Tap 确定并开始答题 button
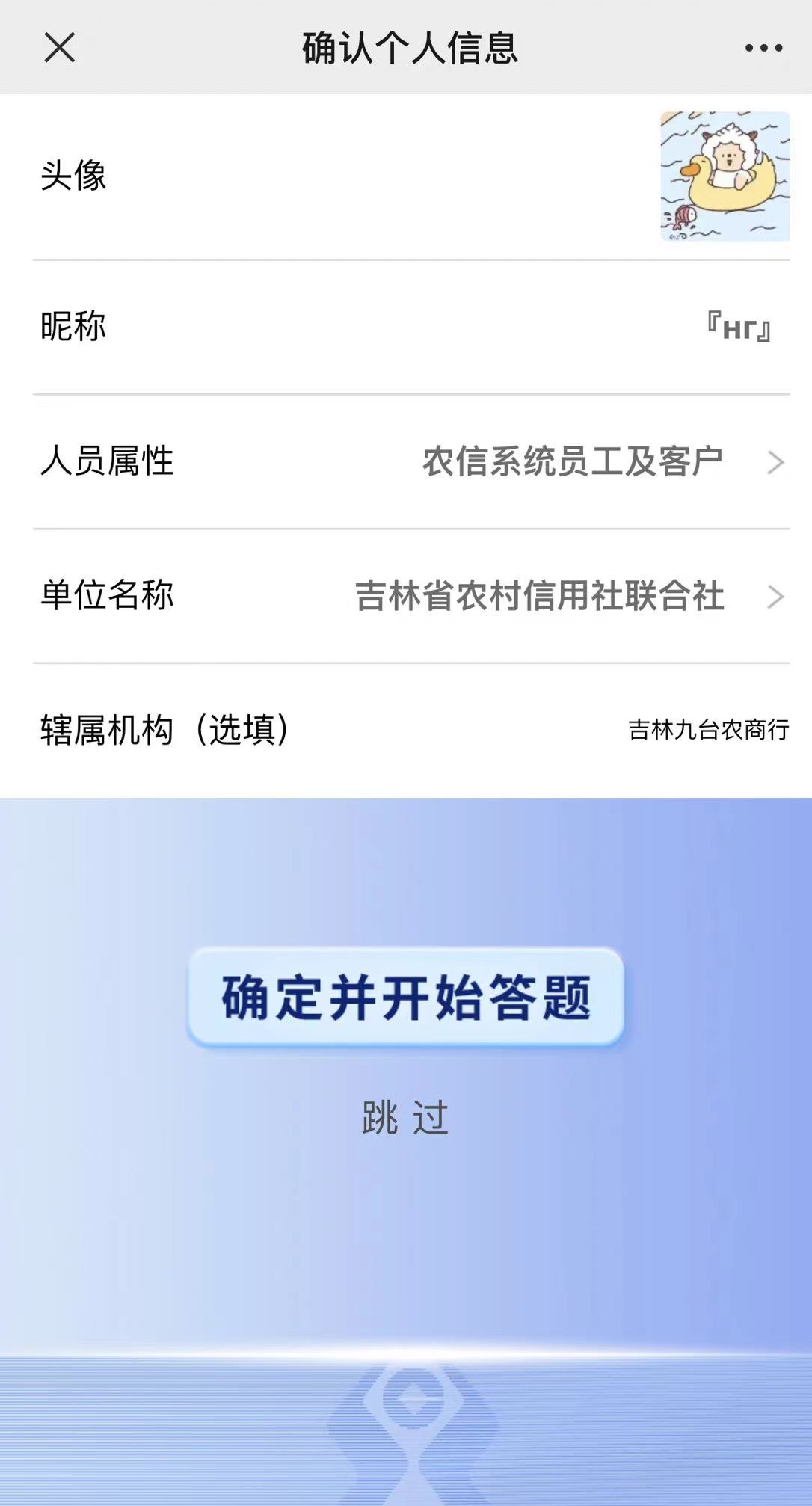This screenshot has height=1506, width=812. click(405, 998)
